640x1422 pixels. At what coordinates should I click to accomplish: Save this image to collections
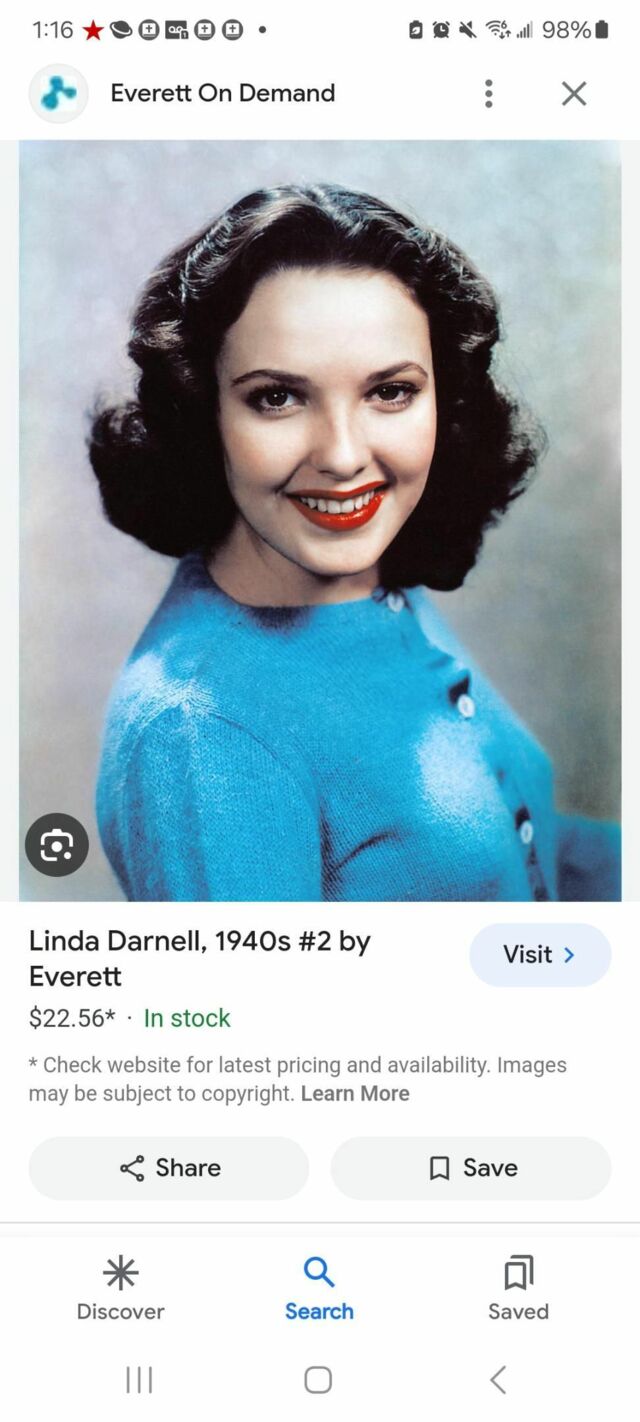click(x=471, y=1167)
